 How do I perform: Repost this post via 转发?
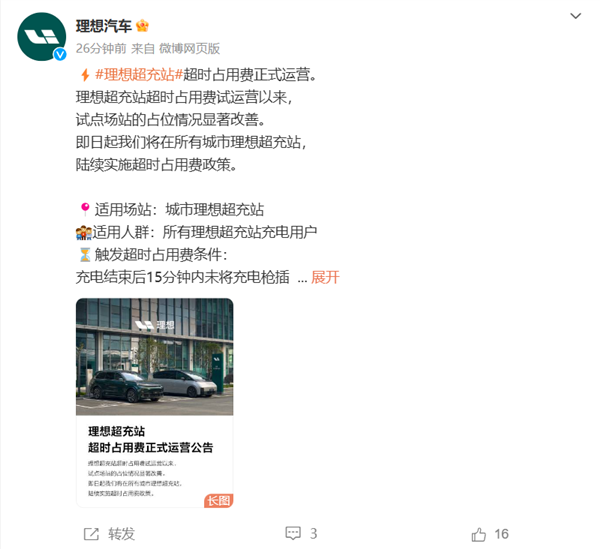[110, 533]
